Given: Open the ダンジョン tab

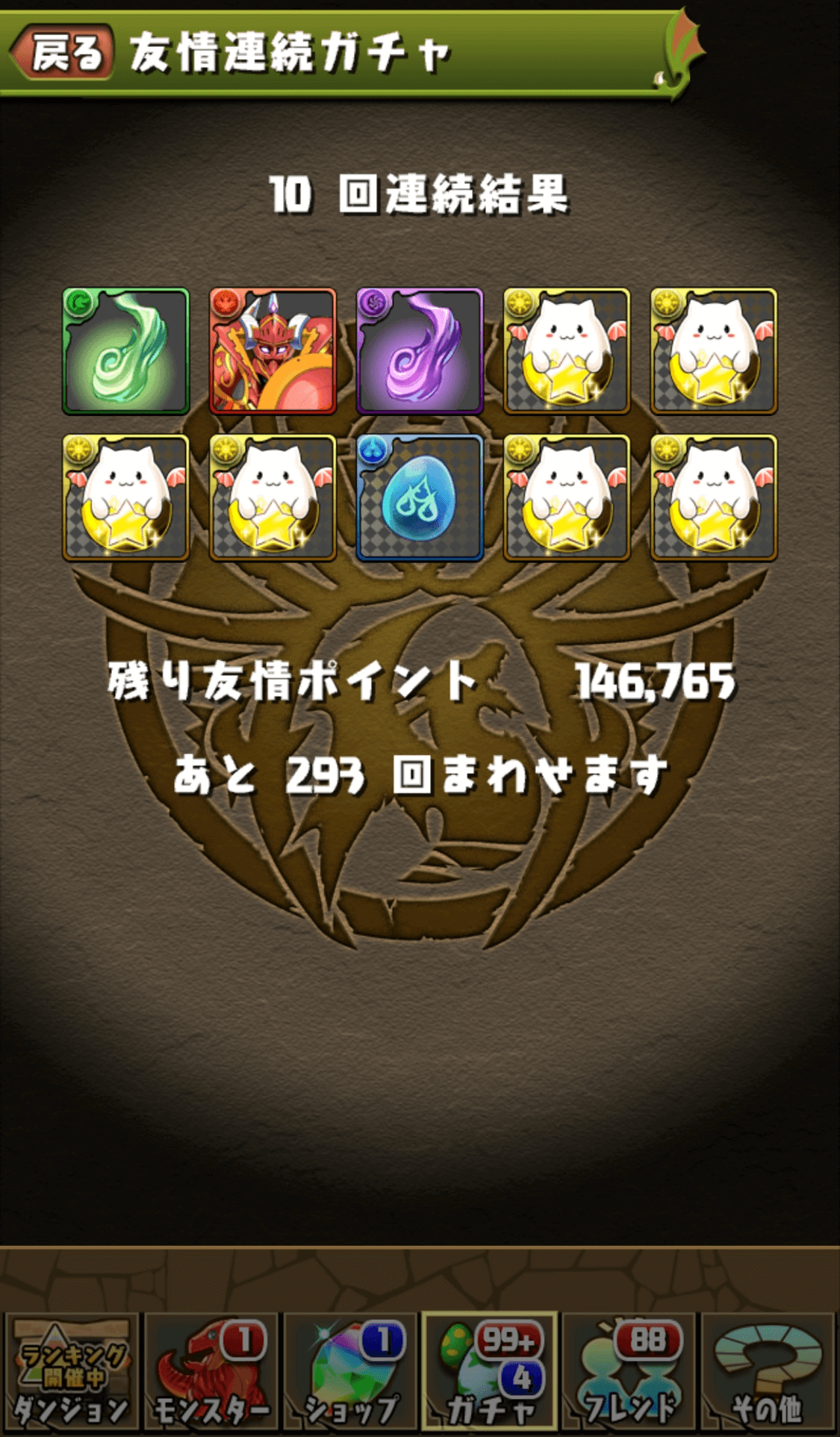Looking at the screenshot, I should (x=72, y=1373).
